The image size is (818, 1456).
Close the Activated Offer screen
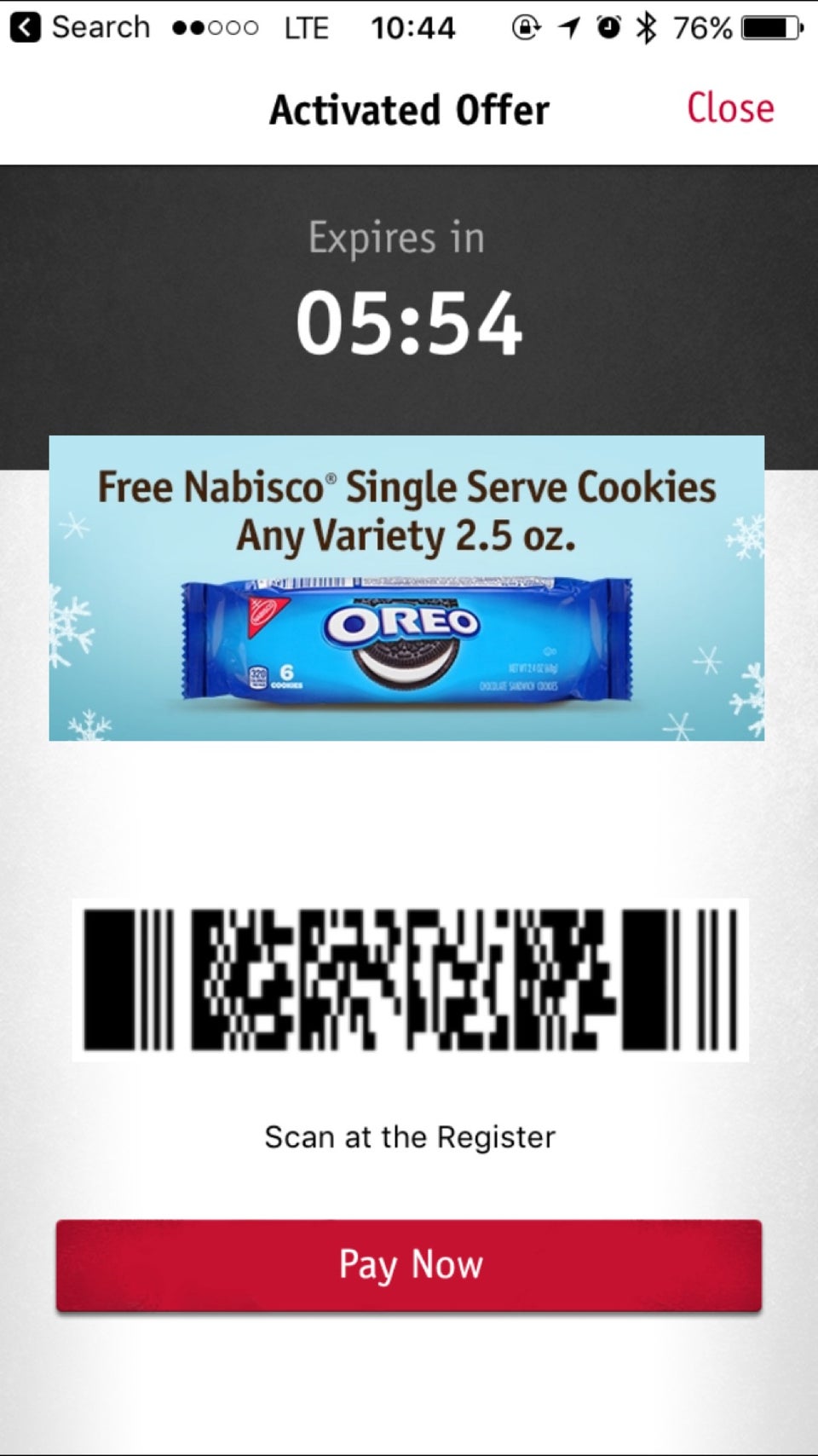[x=729, y=108]
